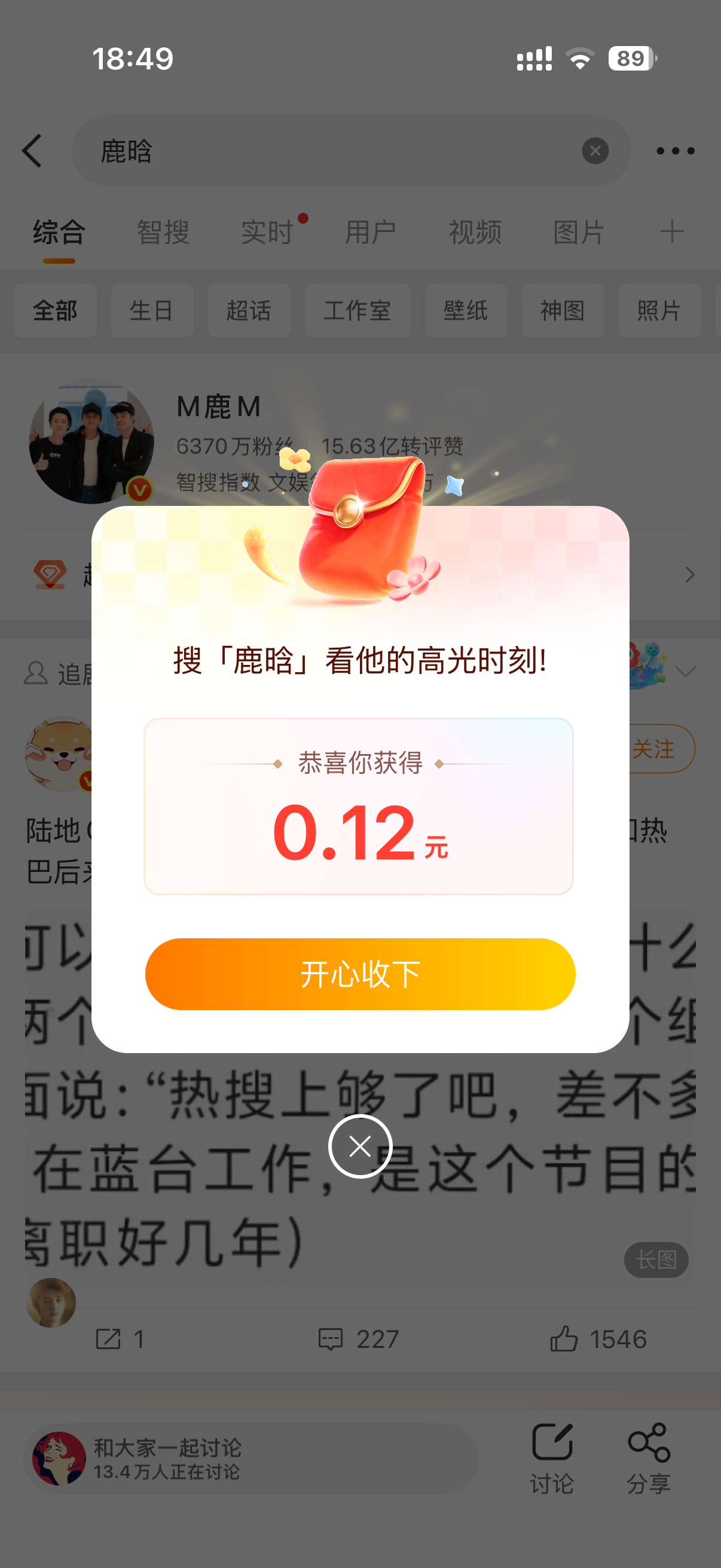Add a search tab via the plus icon
This screenshot has height=1568, width=721.
click(x=673, y=232)
